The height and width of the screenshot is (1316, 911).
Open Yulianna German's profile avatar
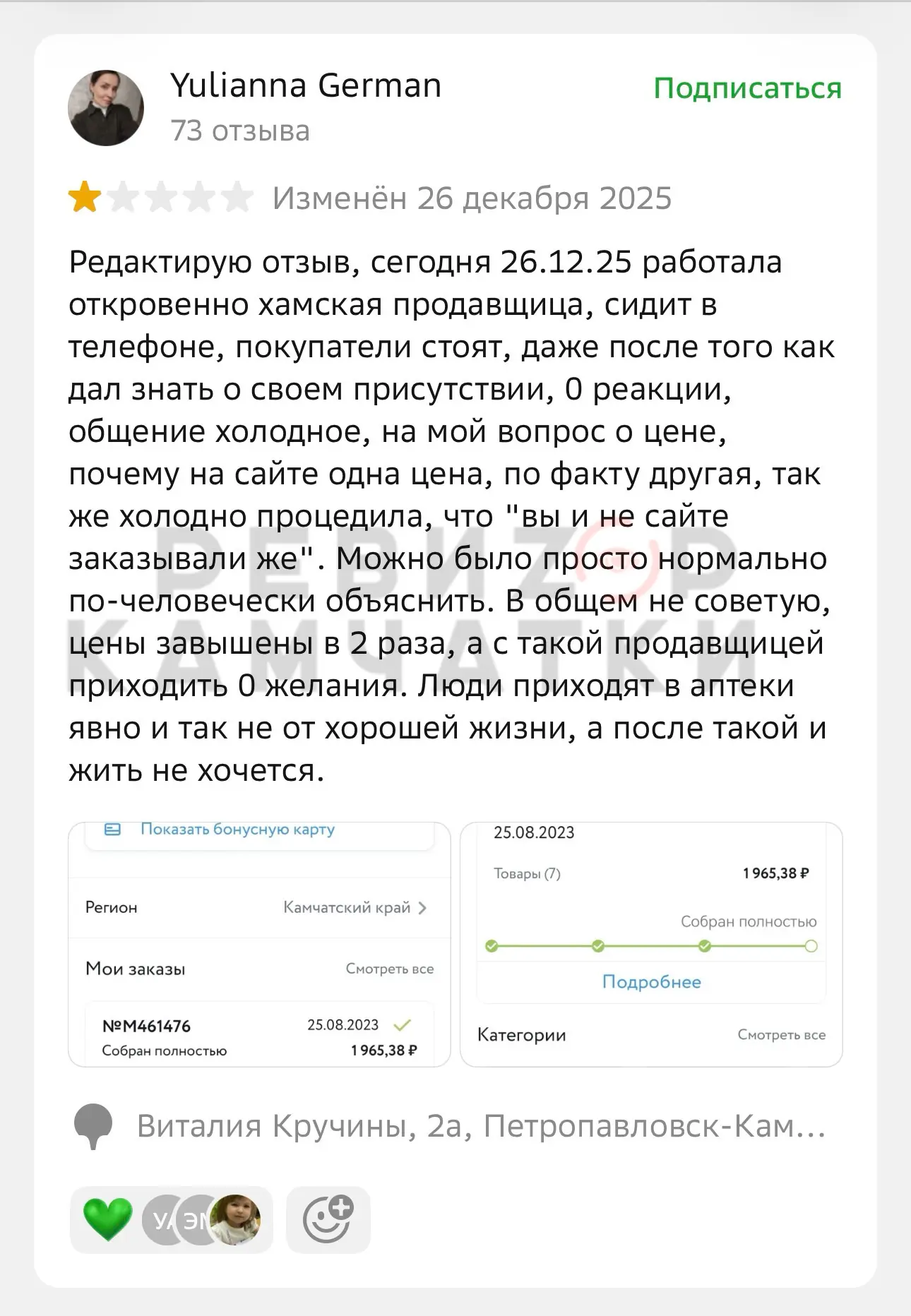106,108
